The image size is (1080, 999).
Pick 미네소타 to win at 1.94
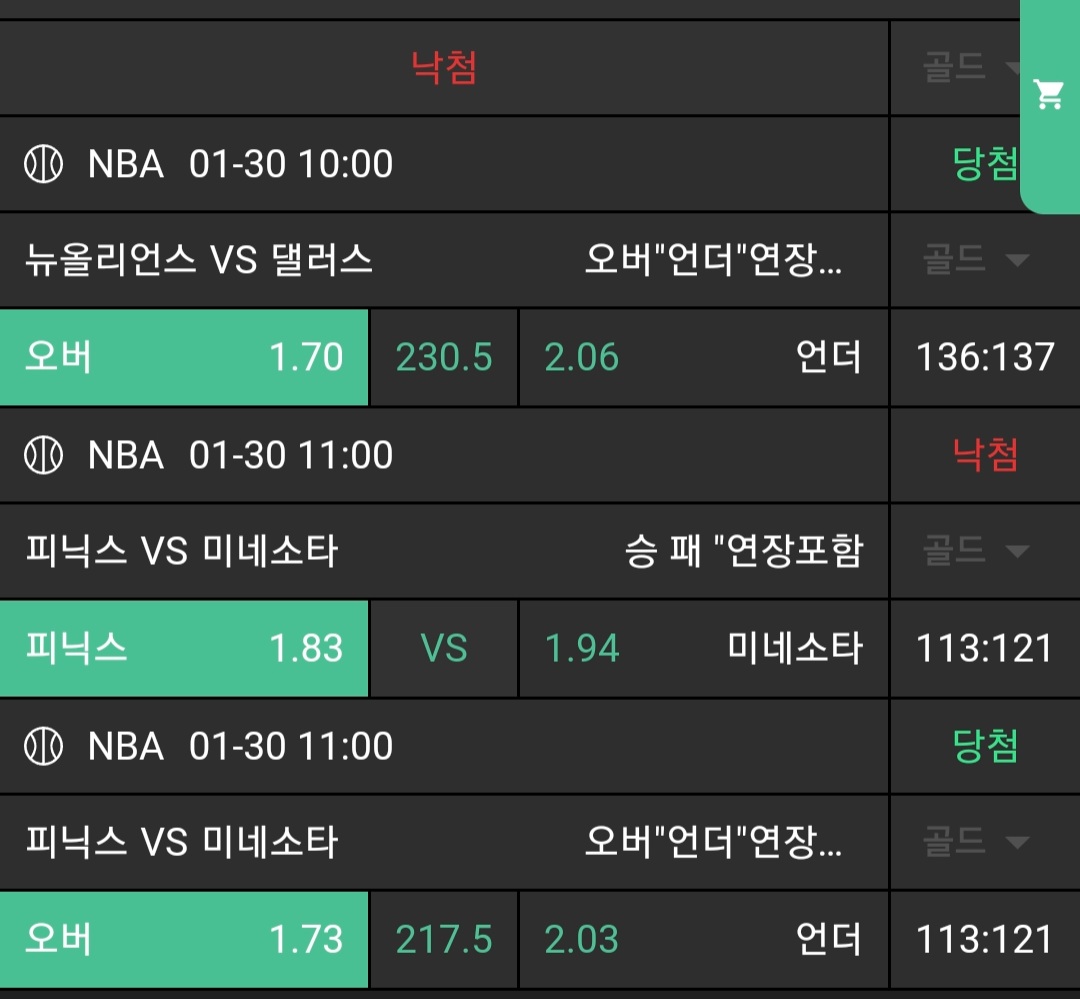point(703,648)
